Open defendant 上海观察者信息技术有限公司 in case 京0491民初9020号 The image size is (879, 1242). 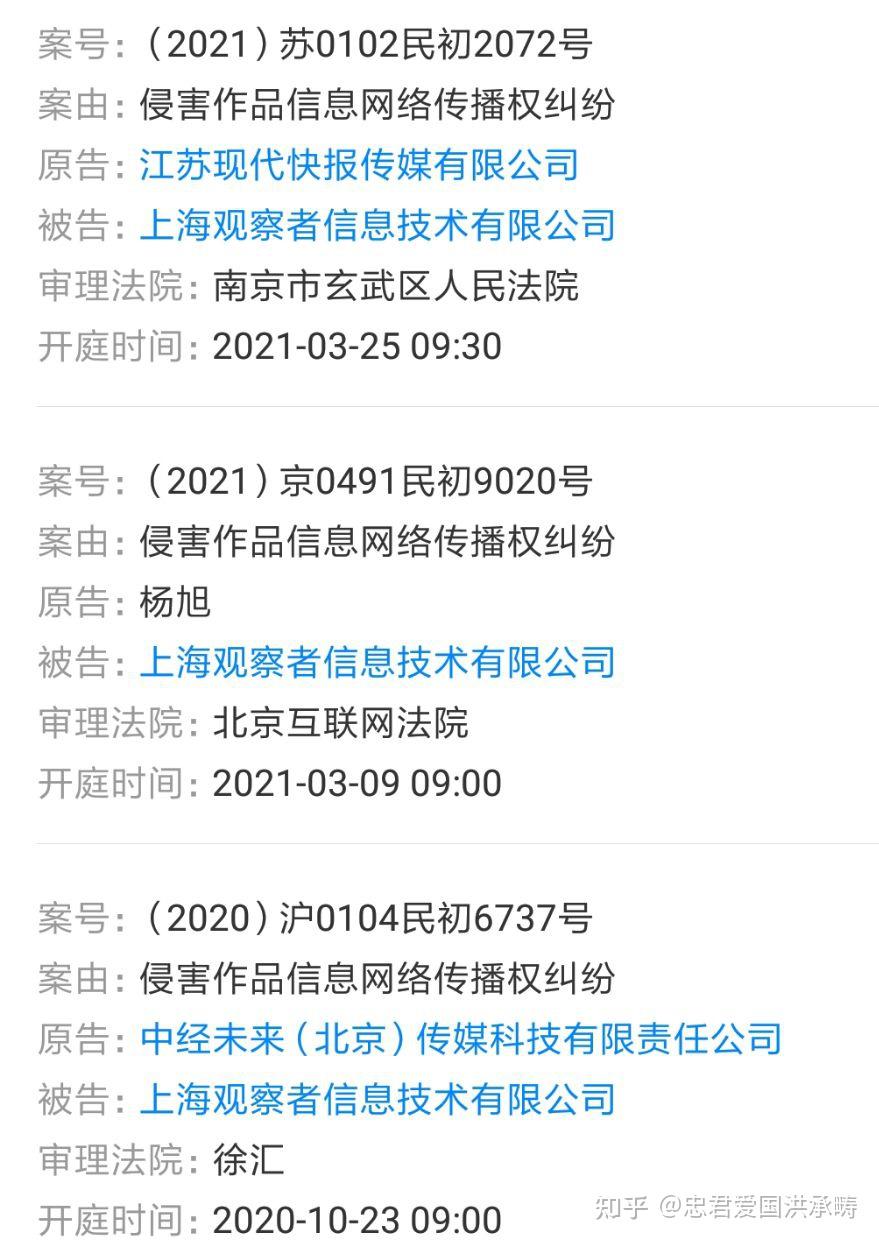click(377, 662)
